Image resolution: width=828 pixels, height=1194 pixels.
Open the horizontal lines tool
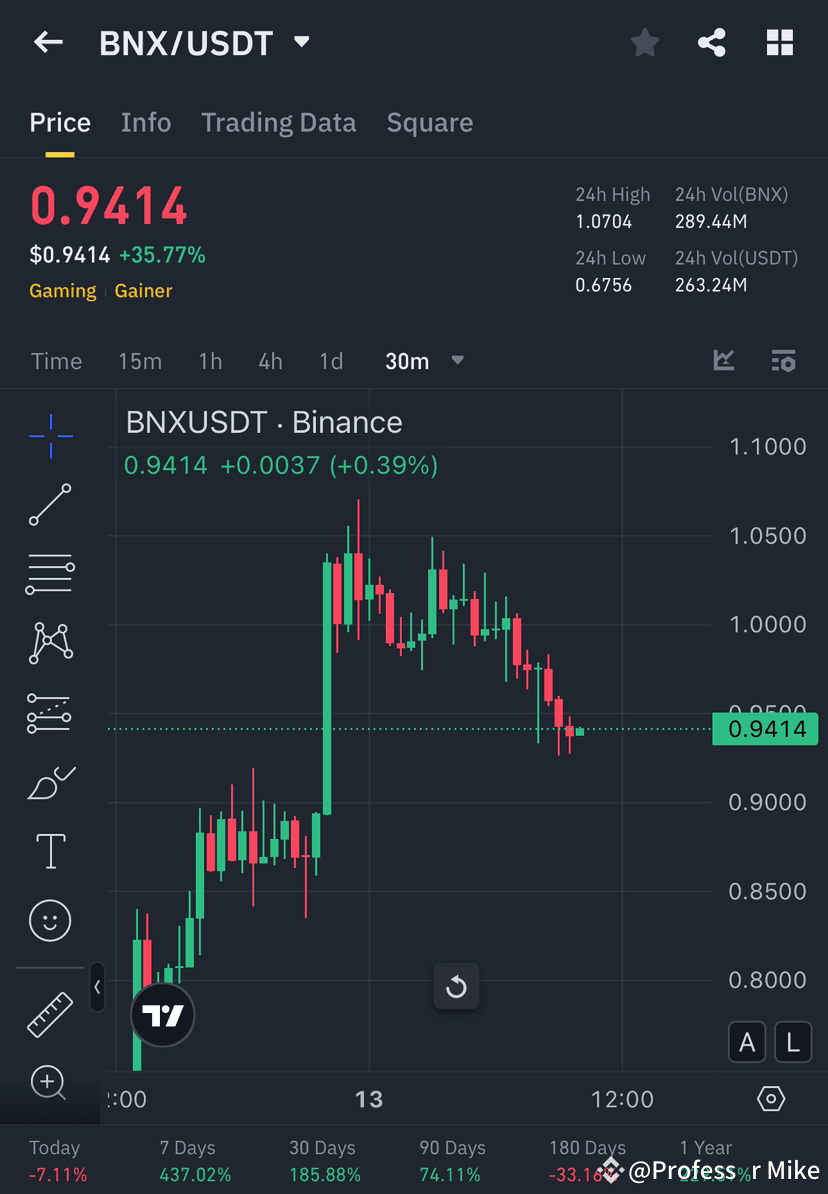click(50, 574)
